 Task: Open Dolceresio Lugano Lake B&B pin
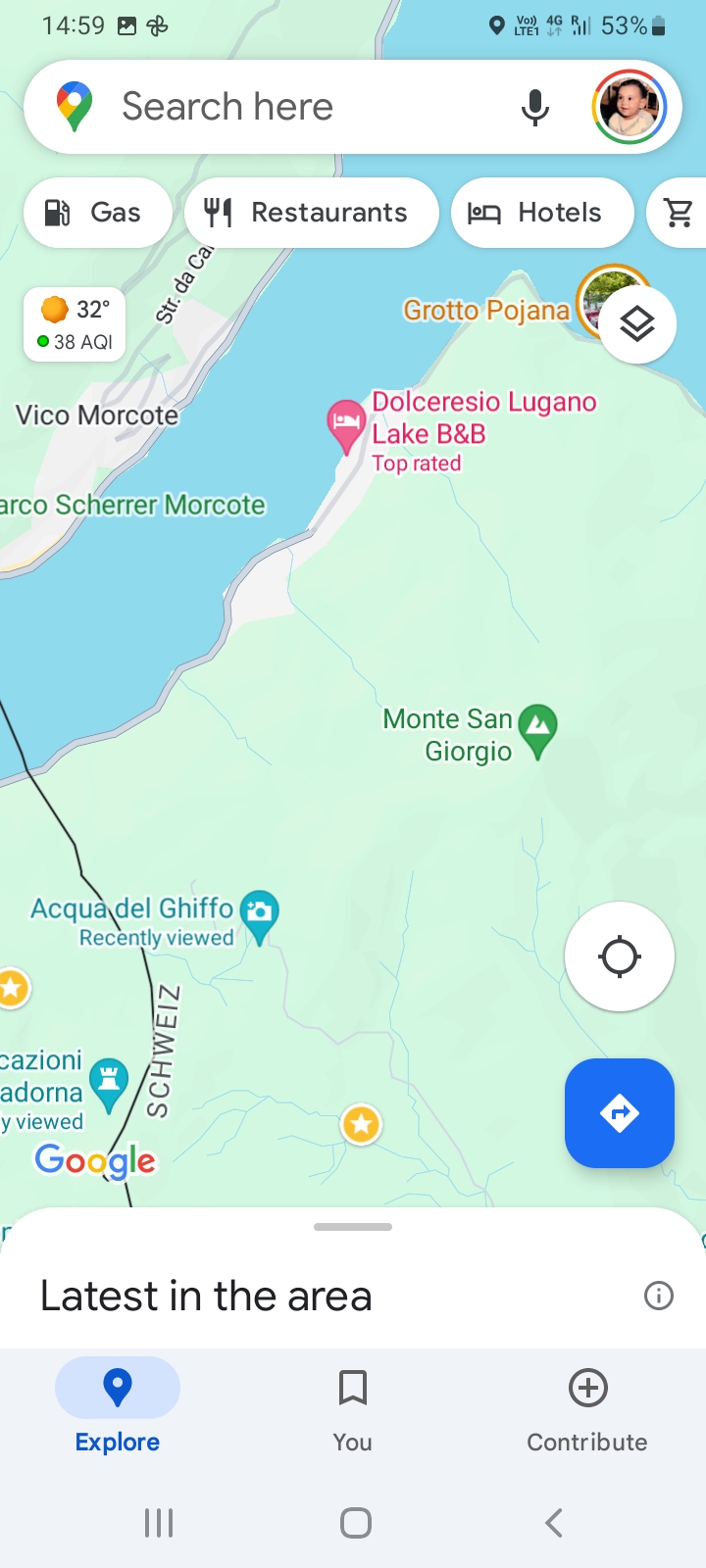(345, 425)
